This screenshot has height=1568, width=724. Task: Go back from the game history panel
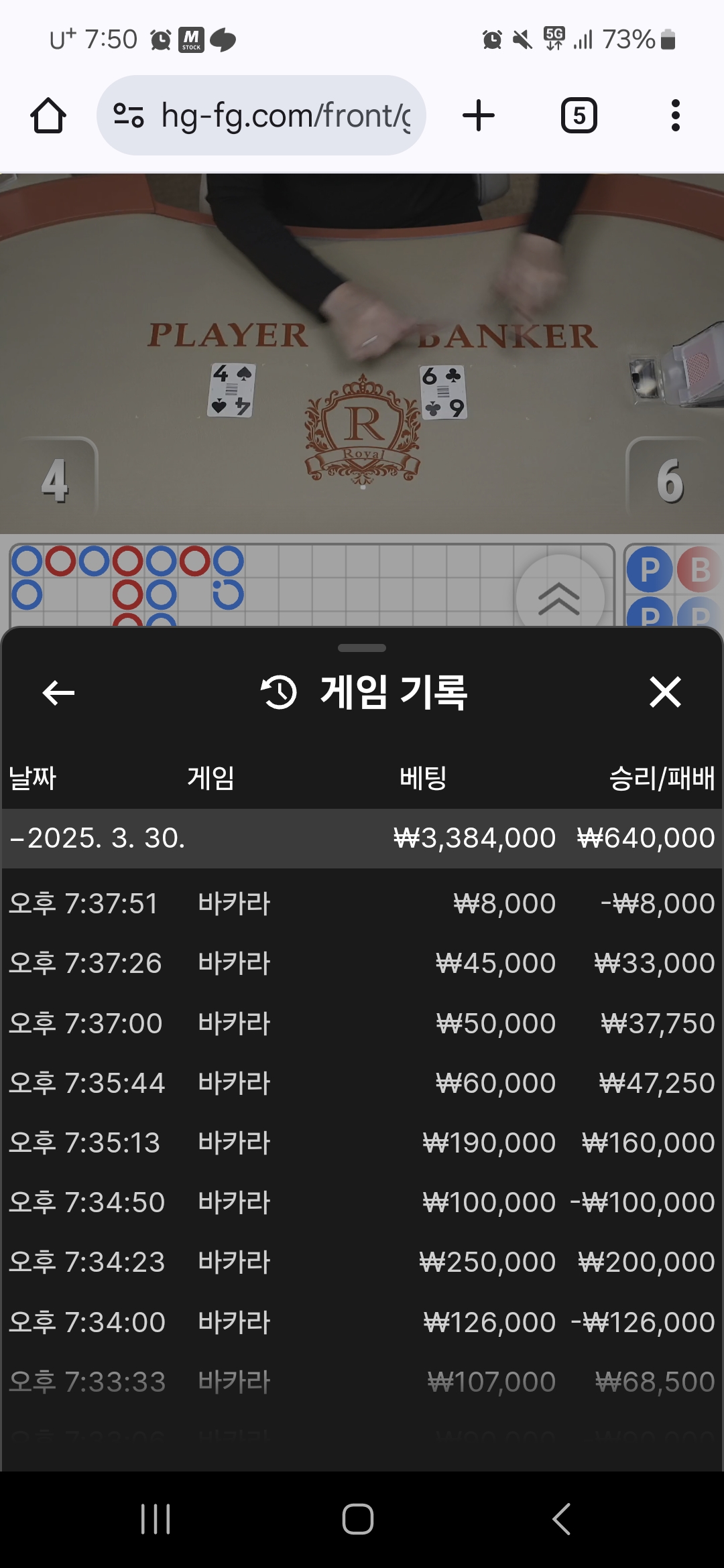(58, 693)
